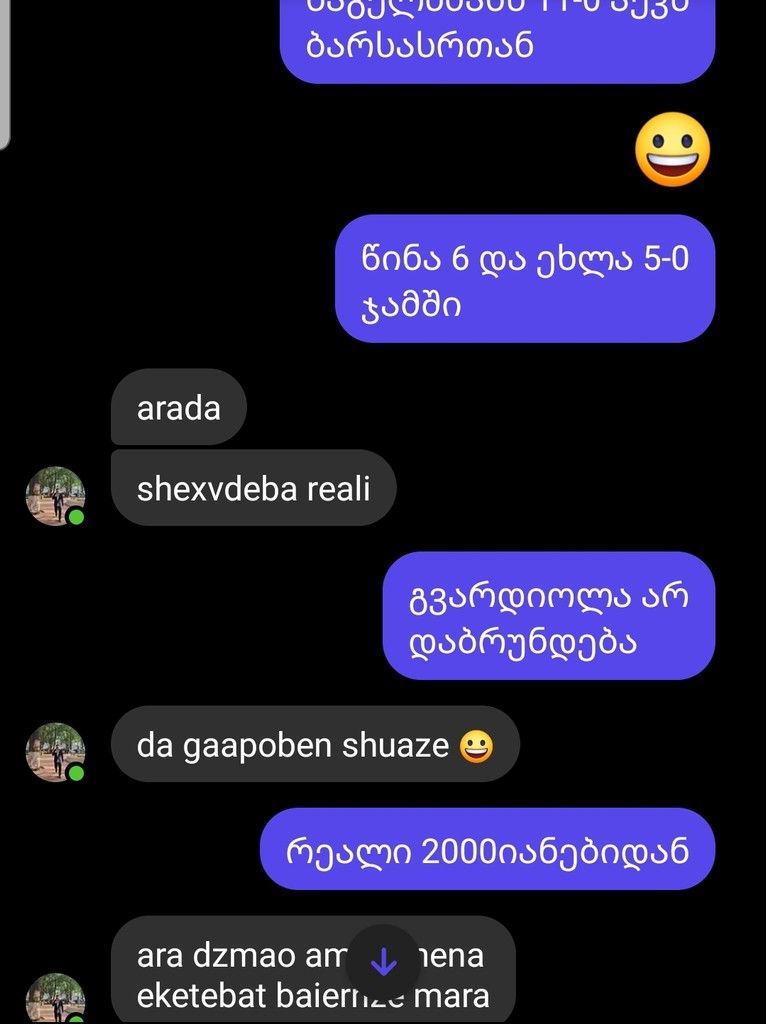Screen dimensions: 766x1024
Task: Select the 'shexvdeba reali' message bubble
Action: [253, 488]
